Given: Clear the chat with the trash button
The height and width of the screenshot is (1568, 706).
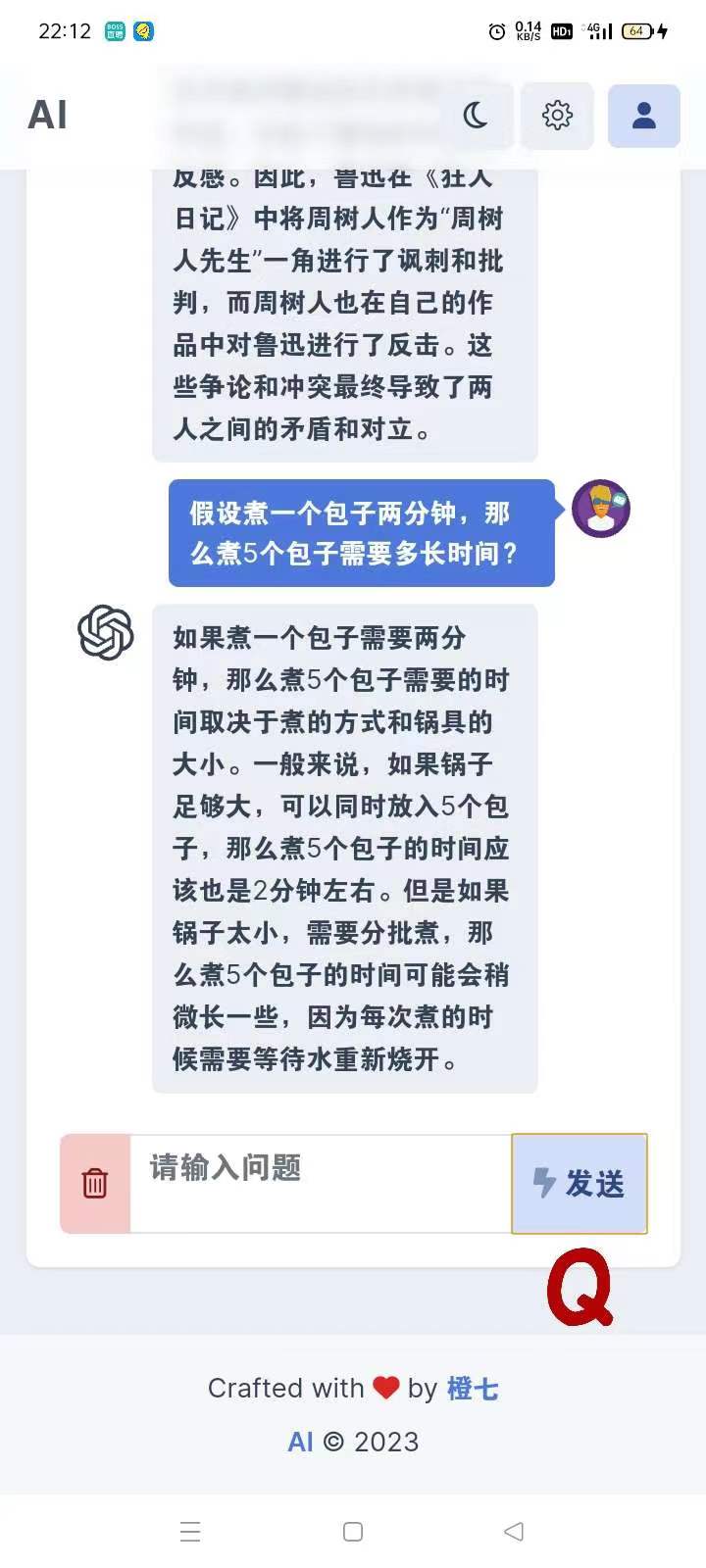Looking at the screenshot, I should point(95,1184).
